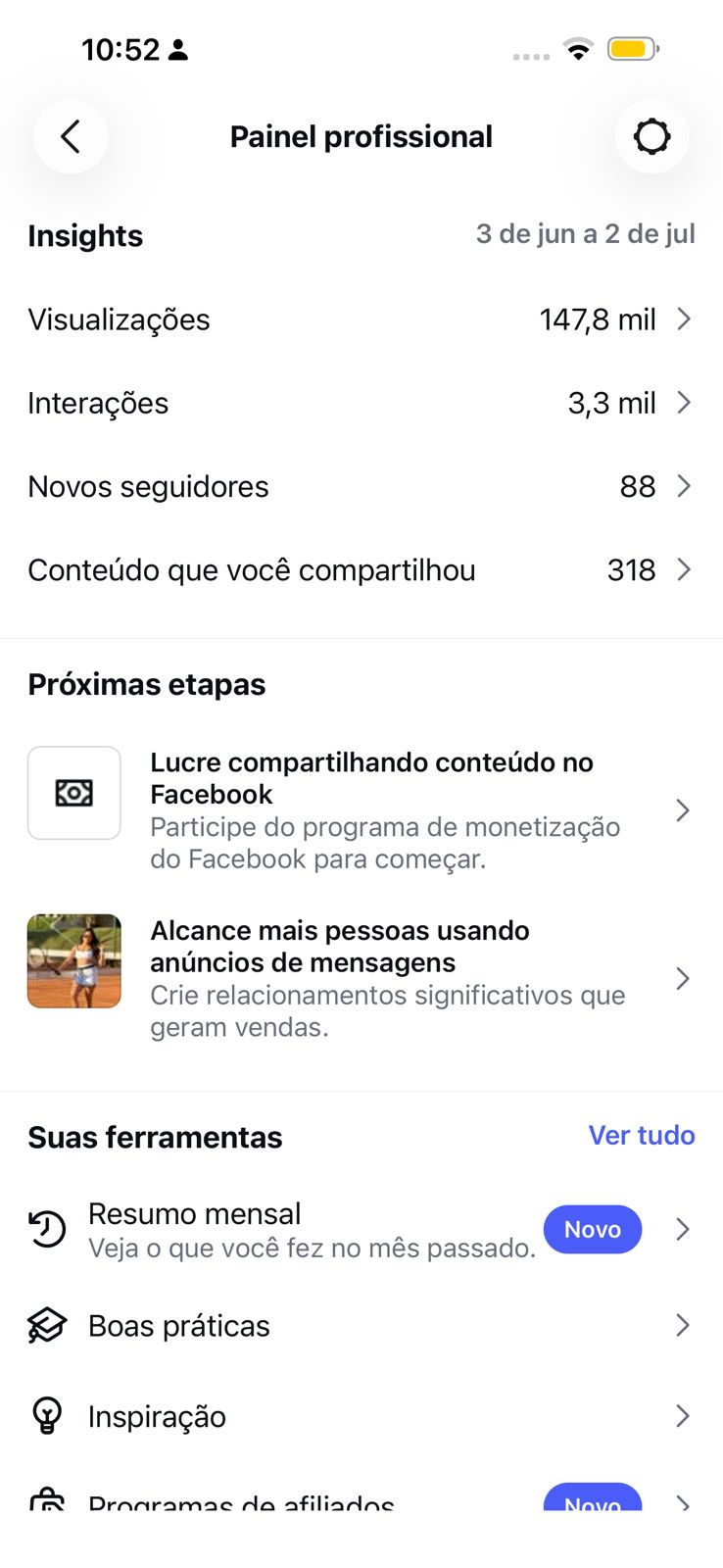Open the settings gear icon
The width and height of the screenshot is (723, 1568).
(651, 136)
